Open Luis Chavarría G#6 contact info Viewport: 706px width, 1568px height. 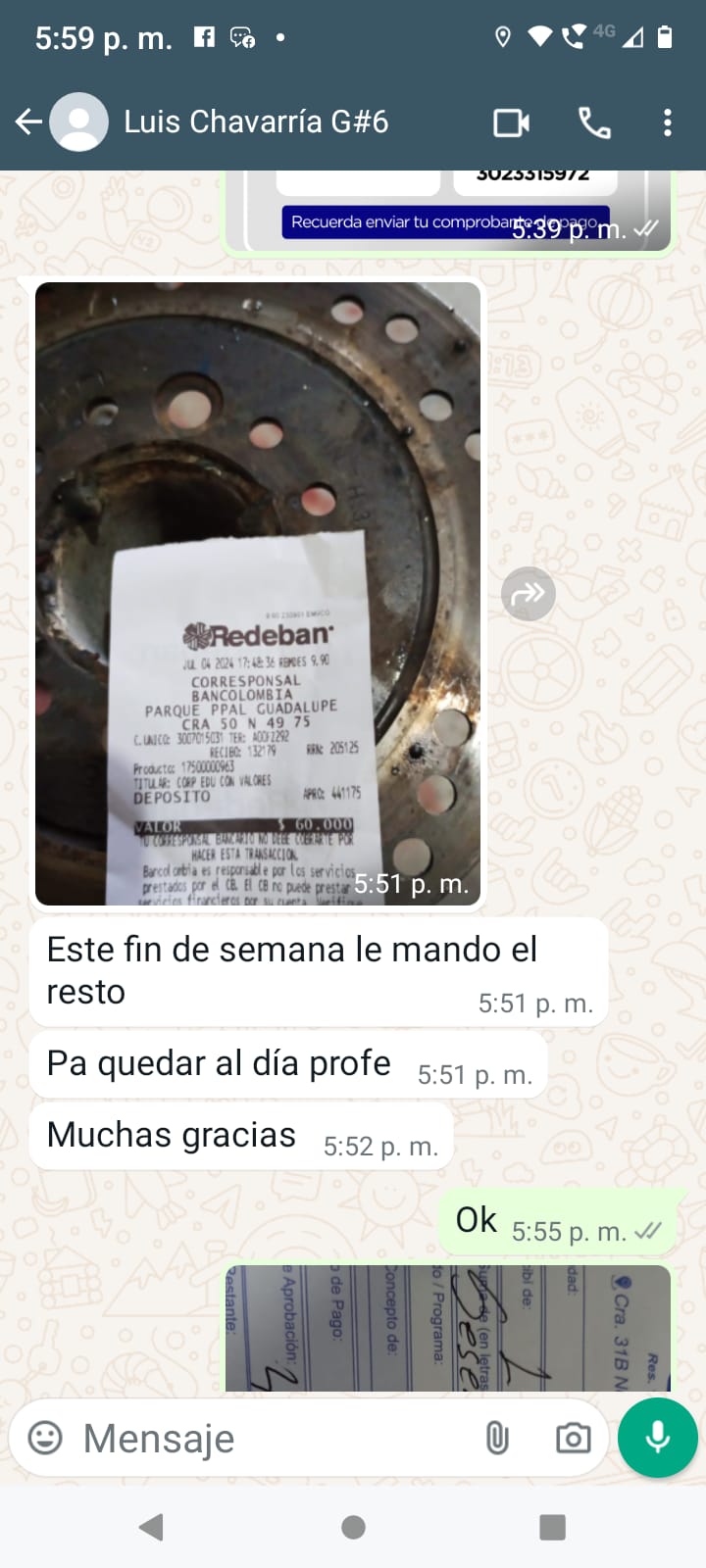[x=255, y=122]
